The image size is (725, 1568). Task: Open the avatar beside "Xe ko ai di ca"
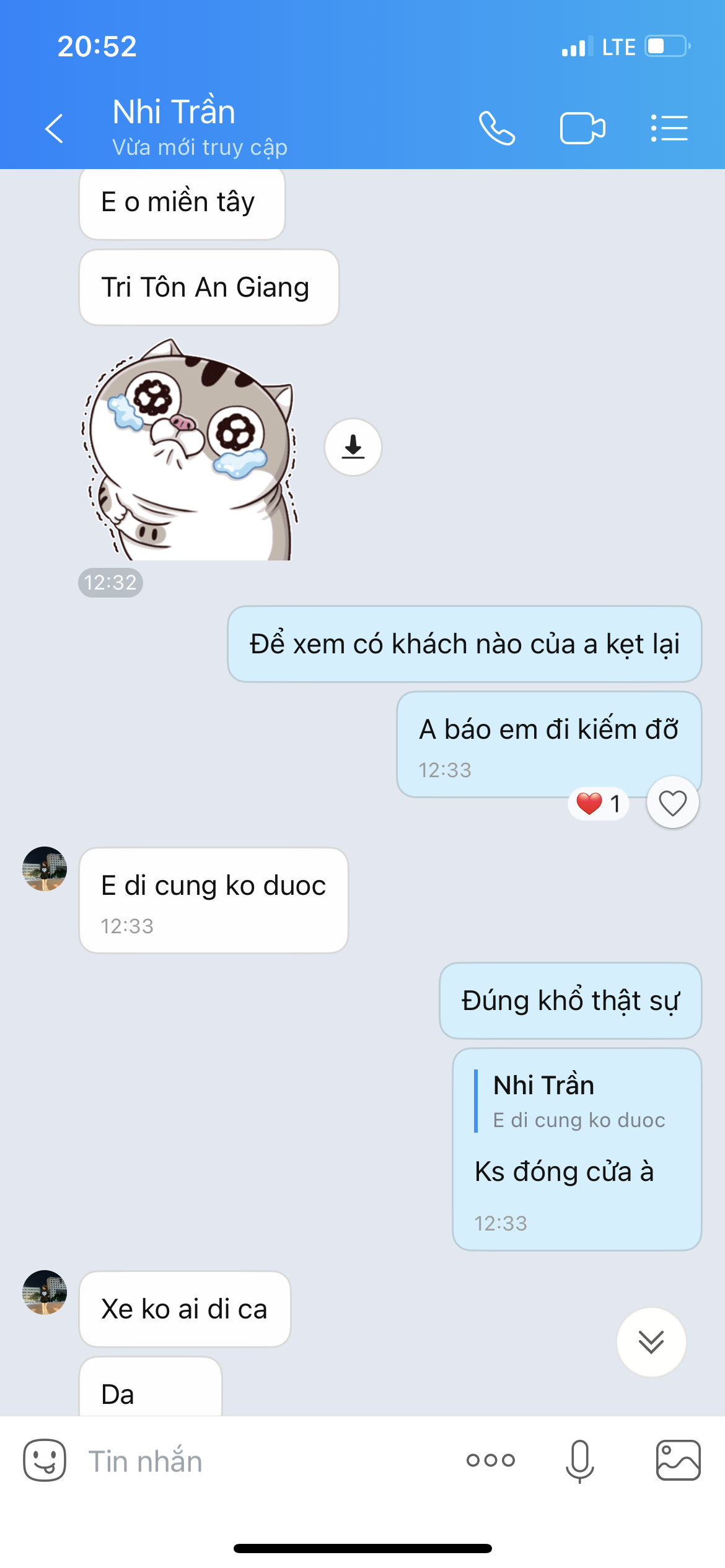pos(45,1292)
